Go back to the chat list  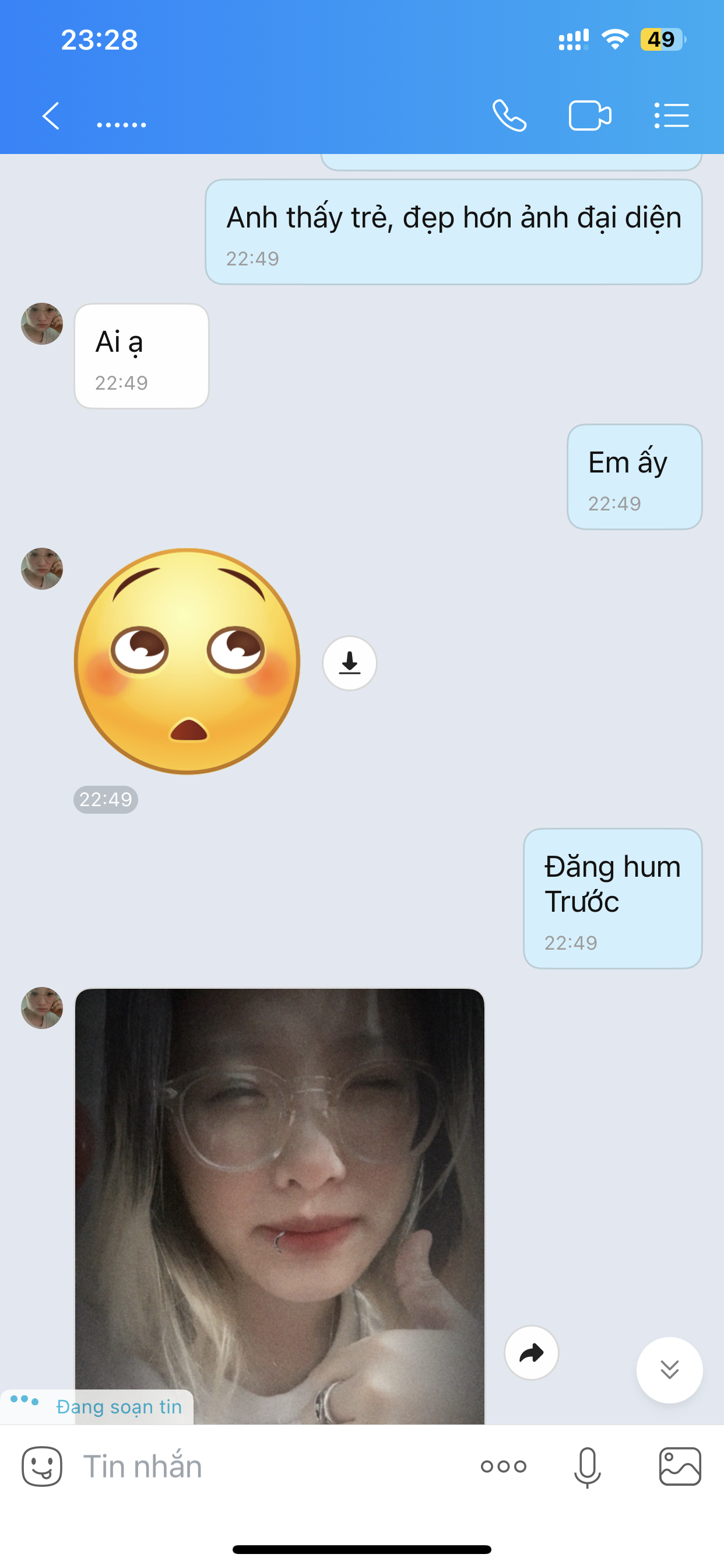[x=51, y=116]
